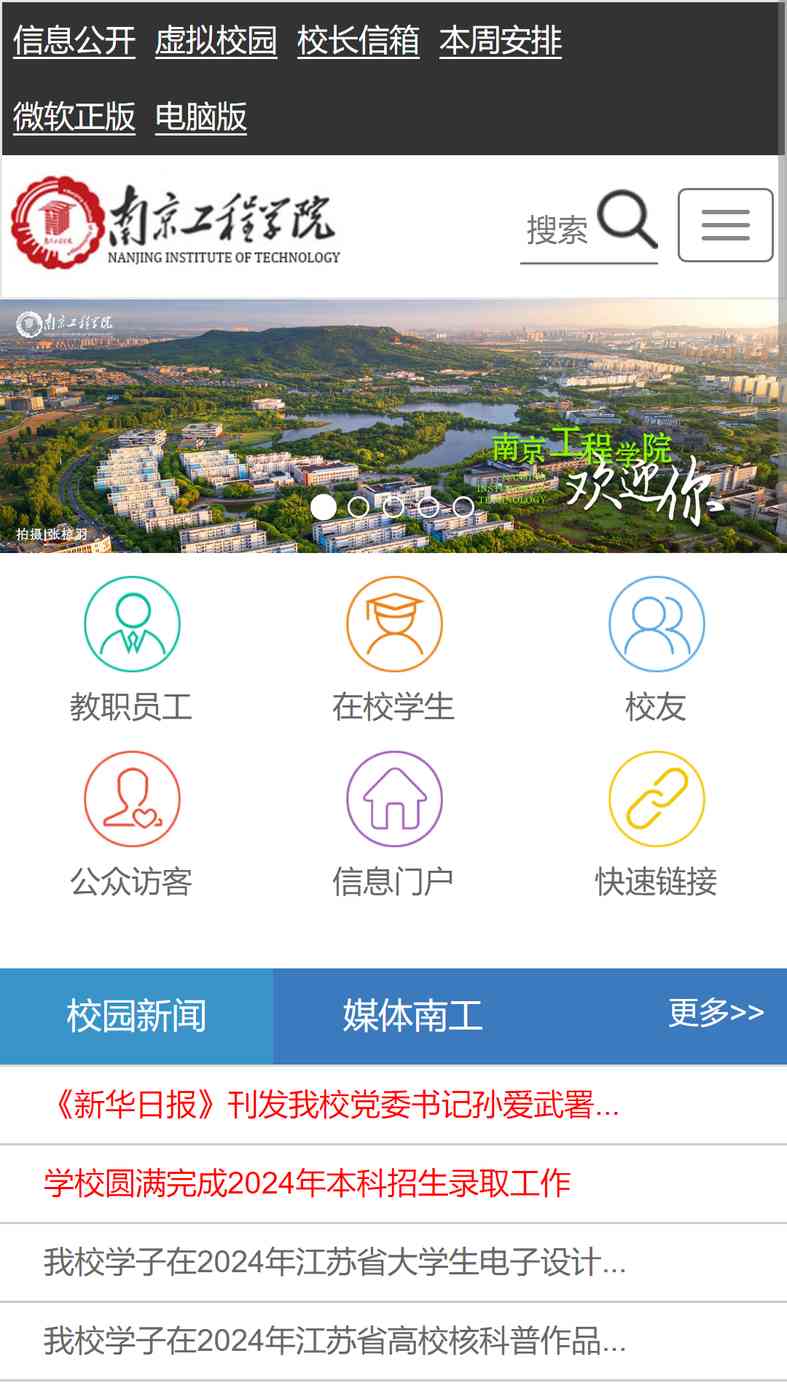Viewport: 787px width, 1399px height.
Task: Go to 校长信箱
Action: click(358, 41)
